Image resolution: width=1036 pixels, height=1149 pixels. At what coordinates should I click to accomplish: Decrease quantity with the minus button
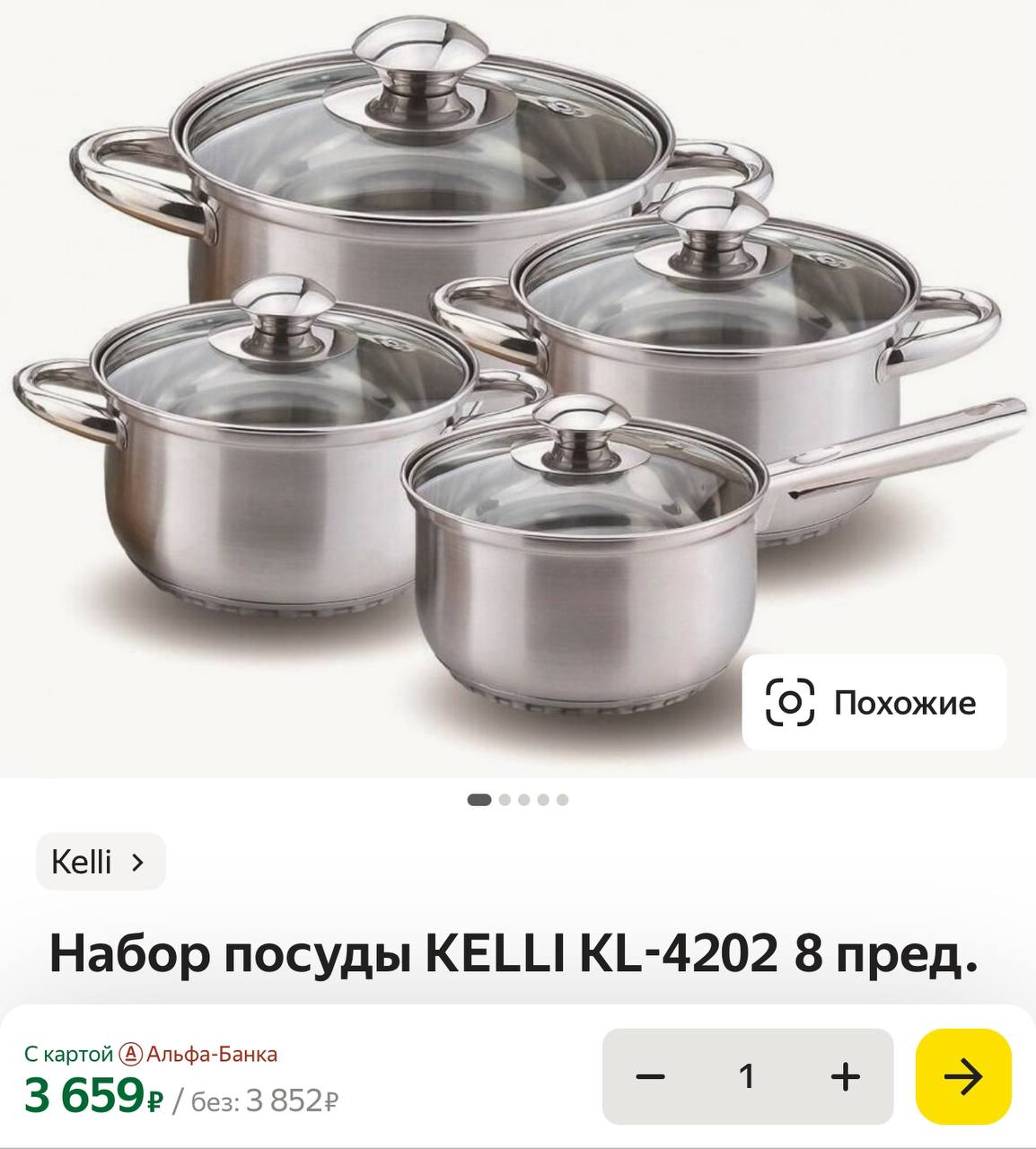pyautogui.click(x=650, y=1076)
